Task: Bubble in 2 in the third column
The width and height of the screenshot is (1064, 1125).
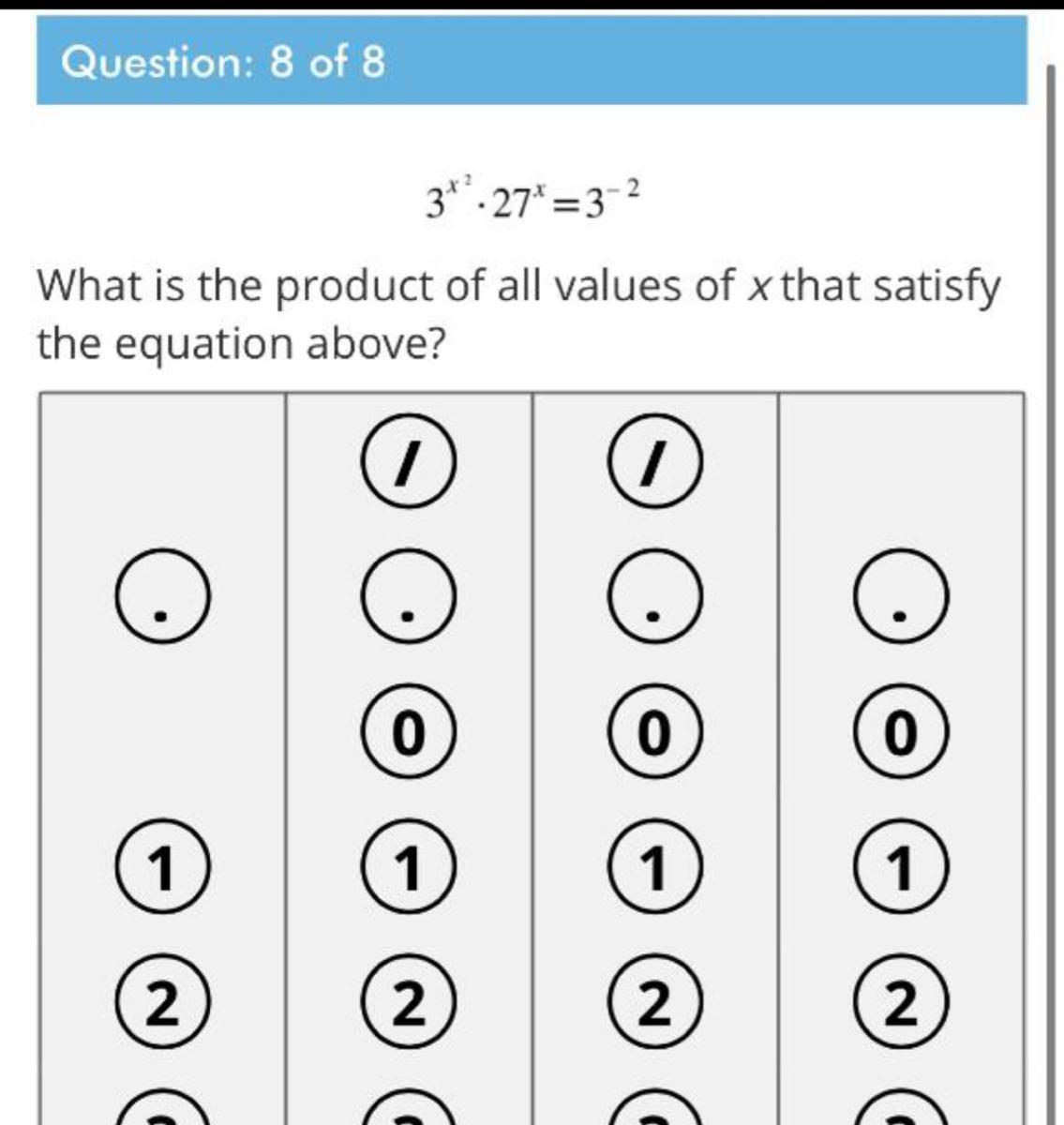Action: (x=655, y=1005)
